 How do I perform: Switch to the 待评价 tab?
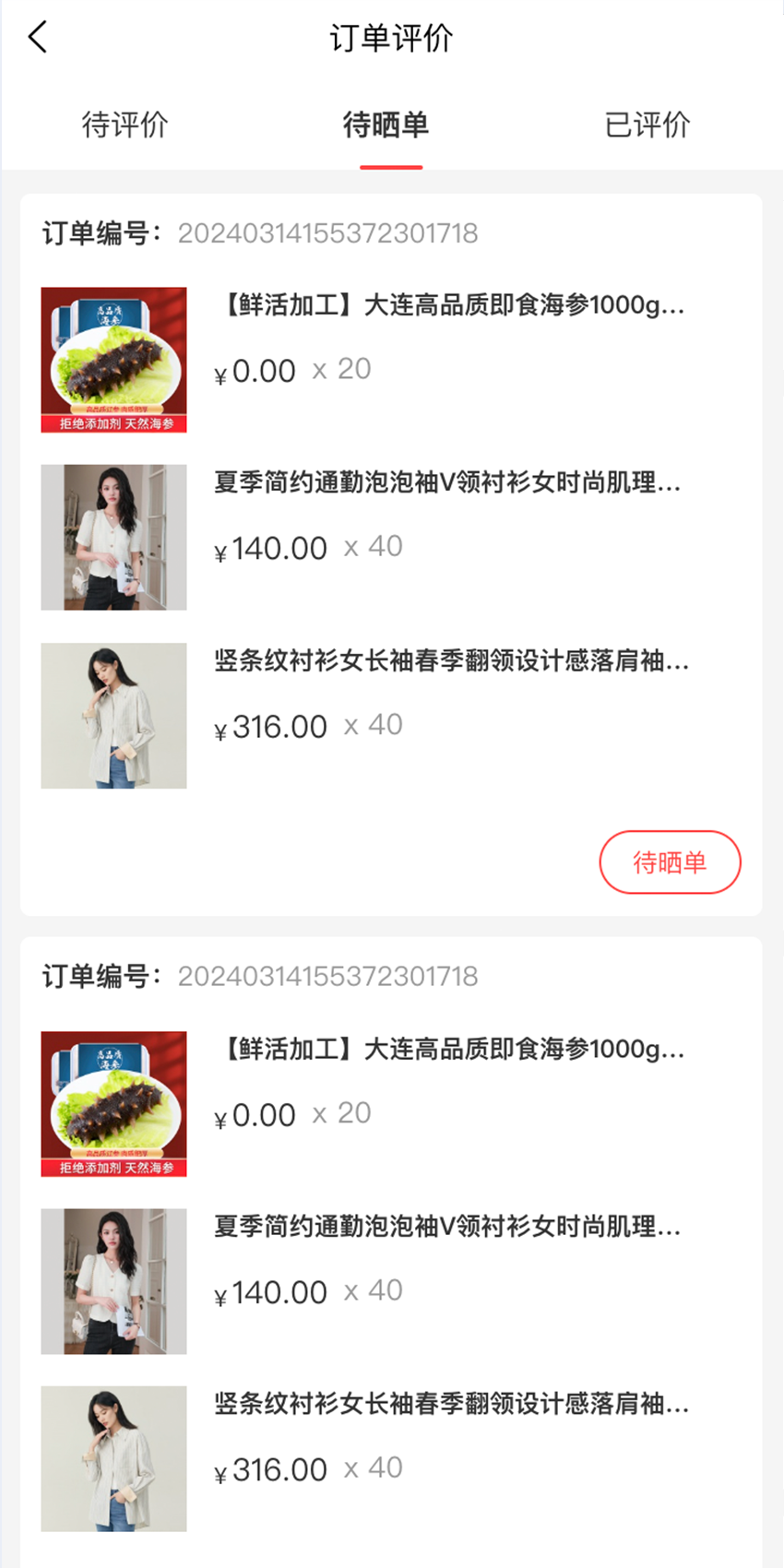click(125, 125)
